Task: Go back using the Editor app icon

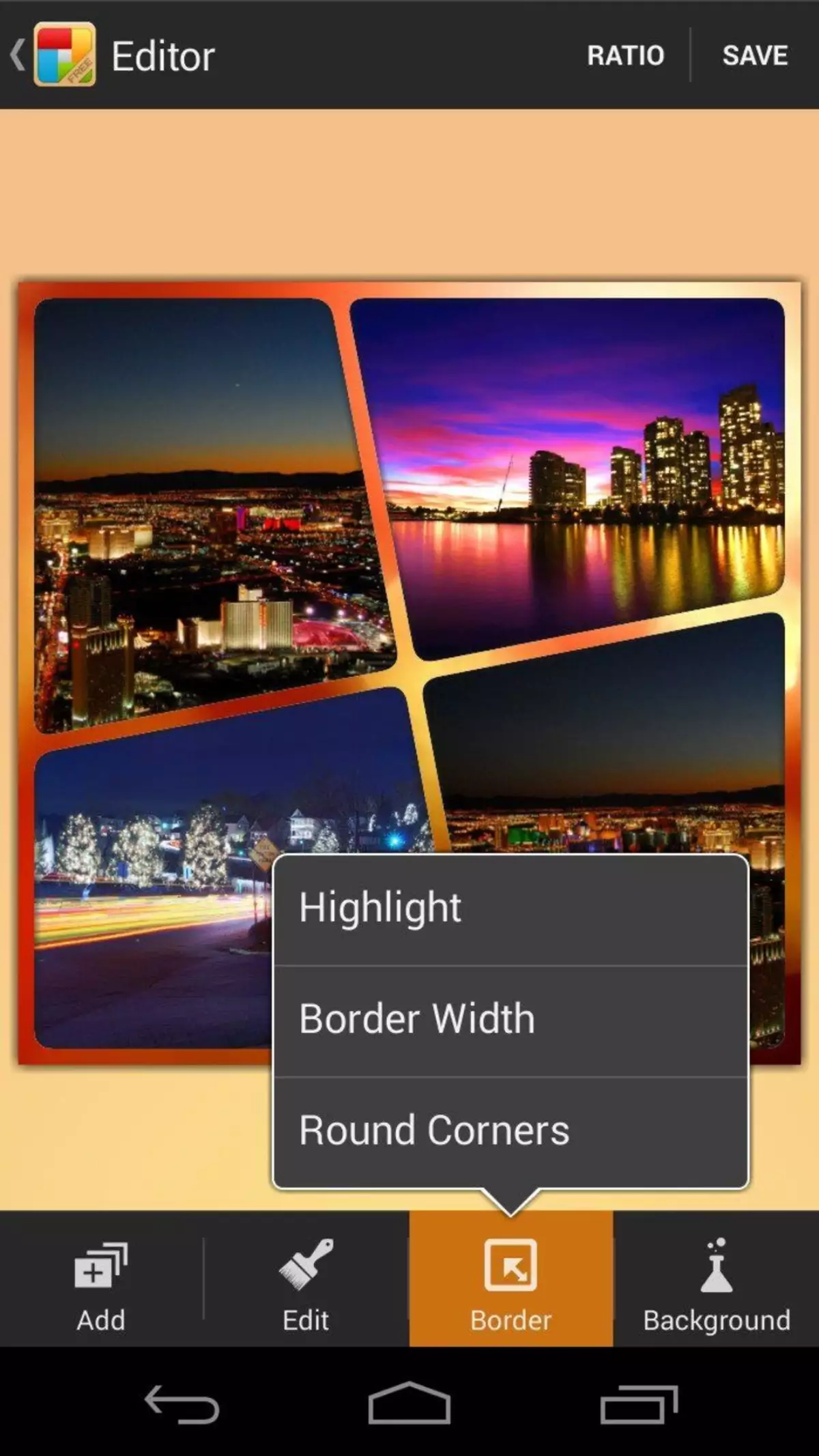Action: tap(64, 55)
